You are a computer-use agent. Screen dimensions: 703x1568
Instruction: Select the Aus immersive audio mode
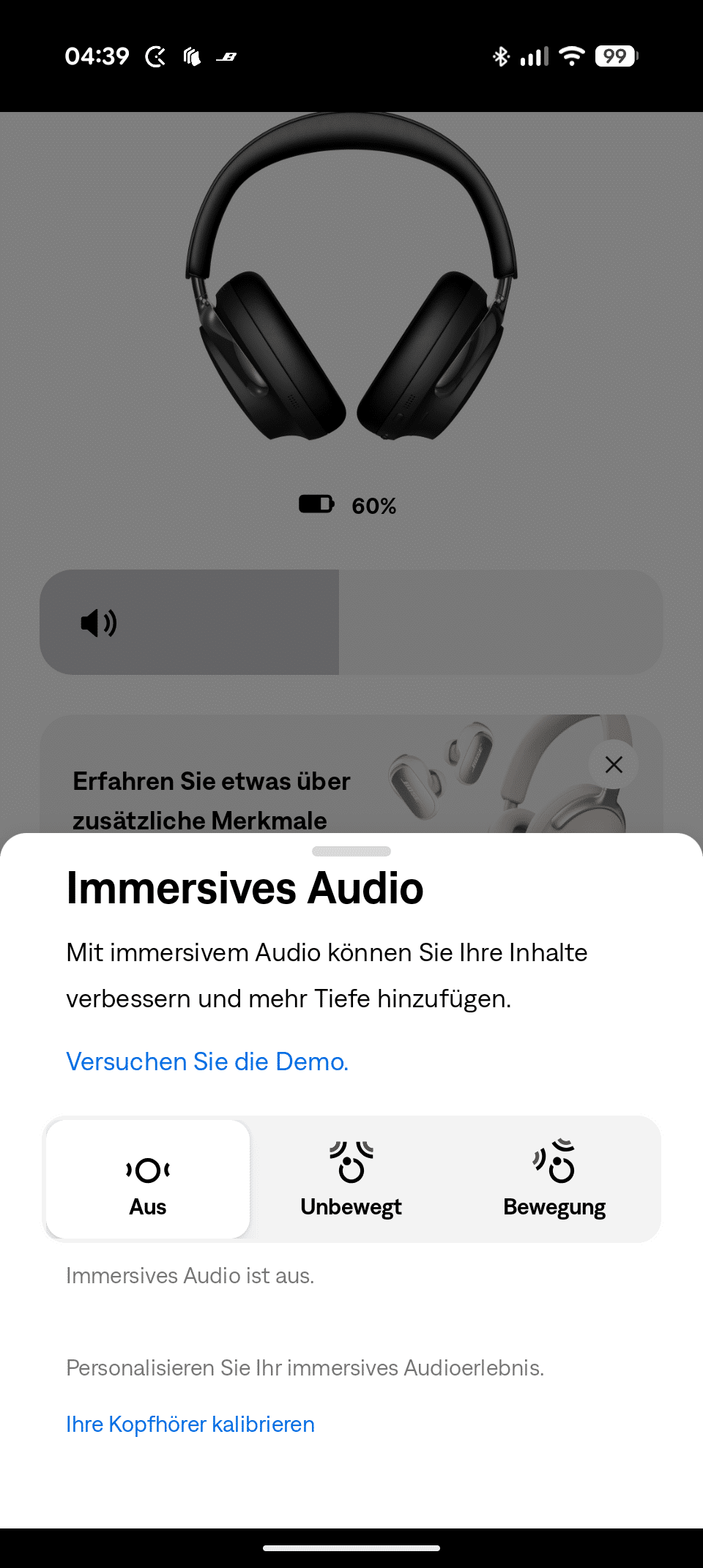(x=148, y=1179)
